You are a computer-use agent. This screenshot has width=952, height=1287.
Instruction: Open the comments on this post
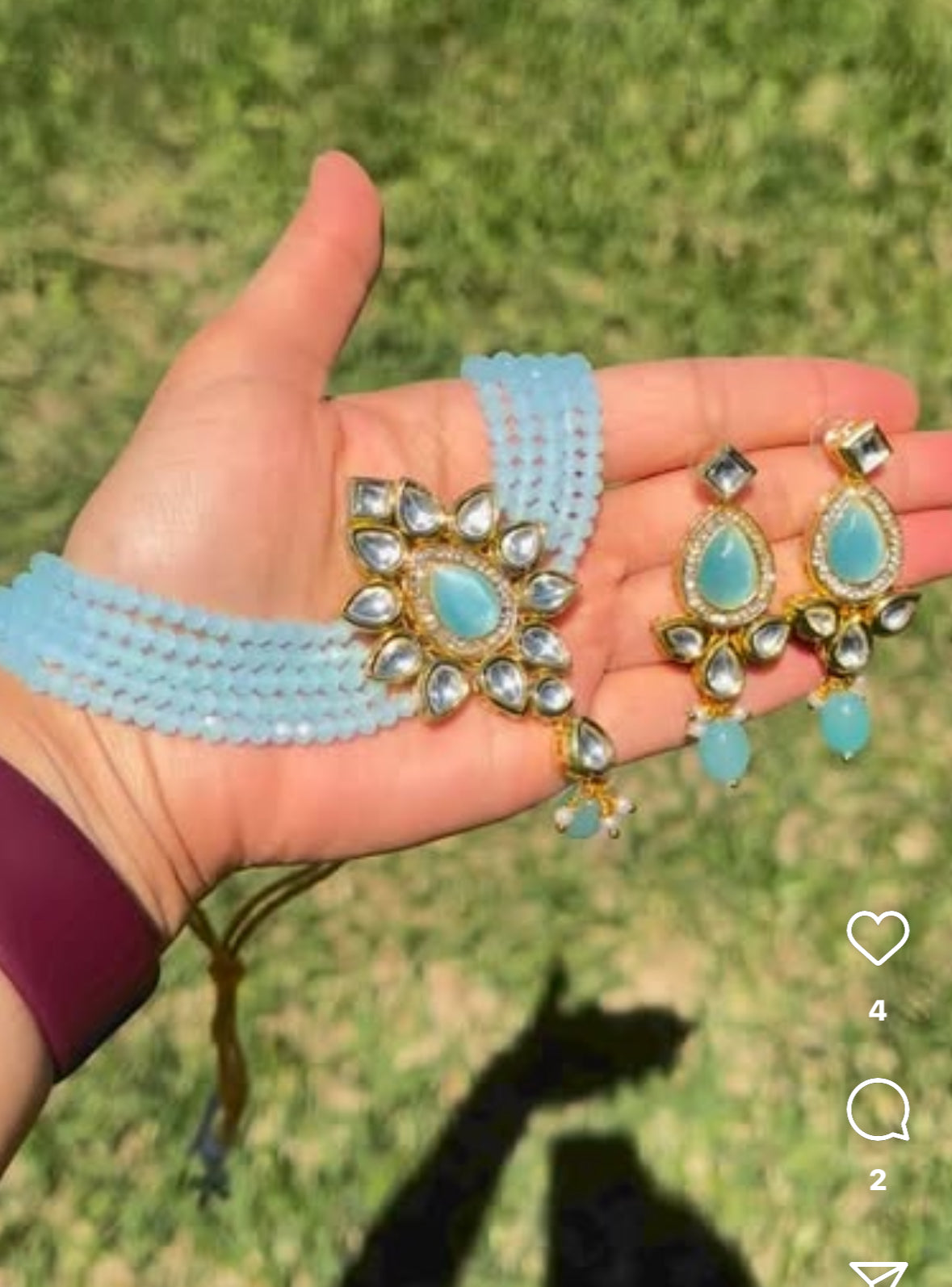[x=878, y=1109]
